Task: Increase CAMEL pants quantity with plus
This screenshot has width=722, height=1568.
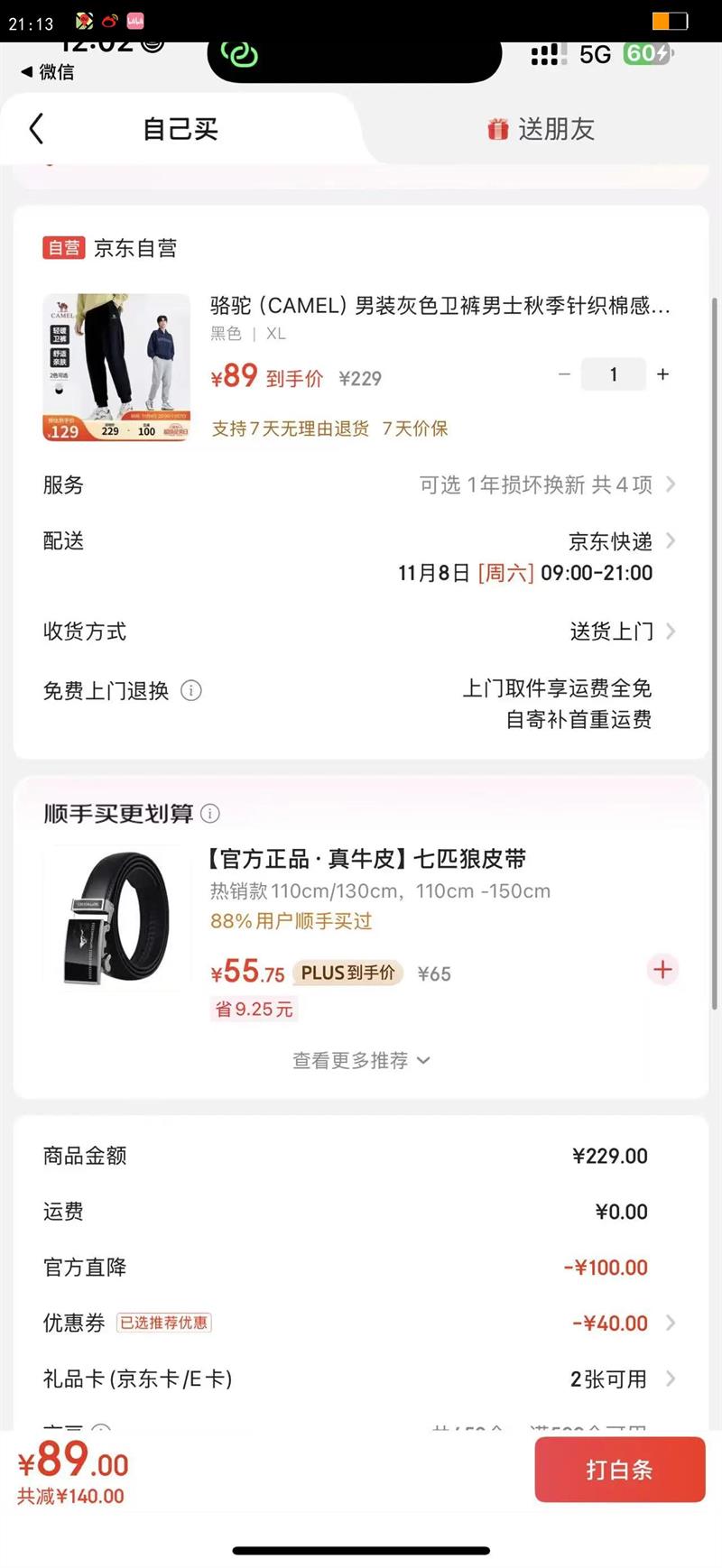Action: (x=662, y=374)
